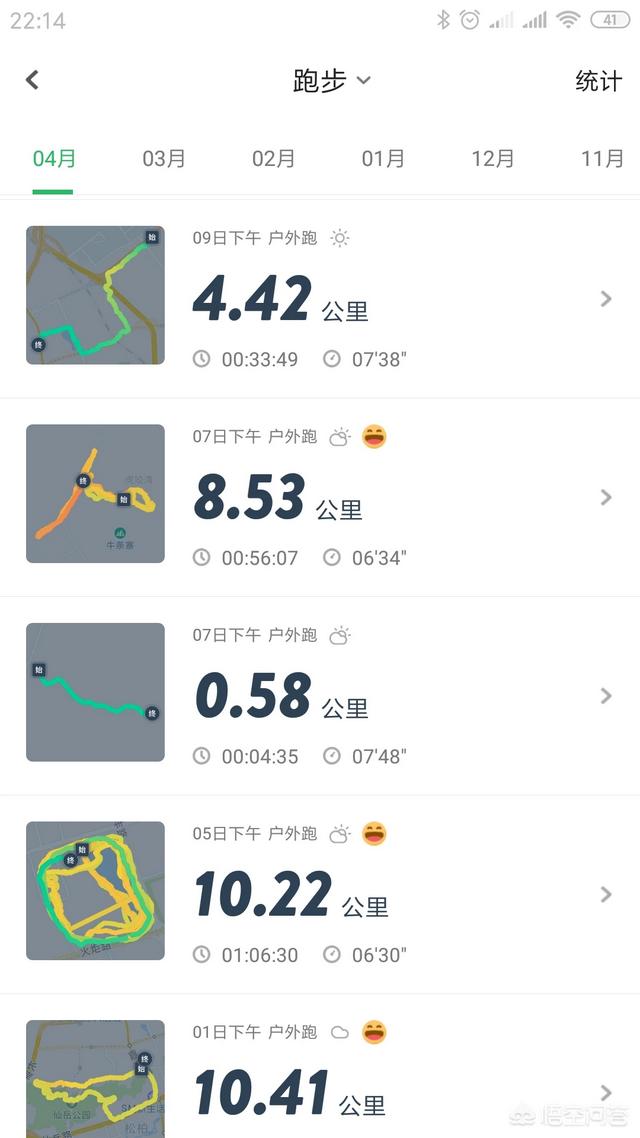Switch to the 03月 tab
The image size is (640, 1138).
[164, 158]
